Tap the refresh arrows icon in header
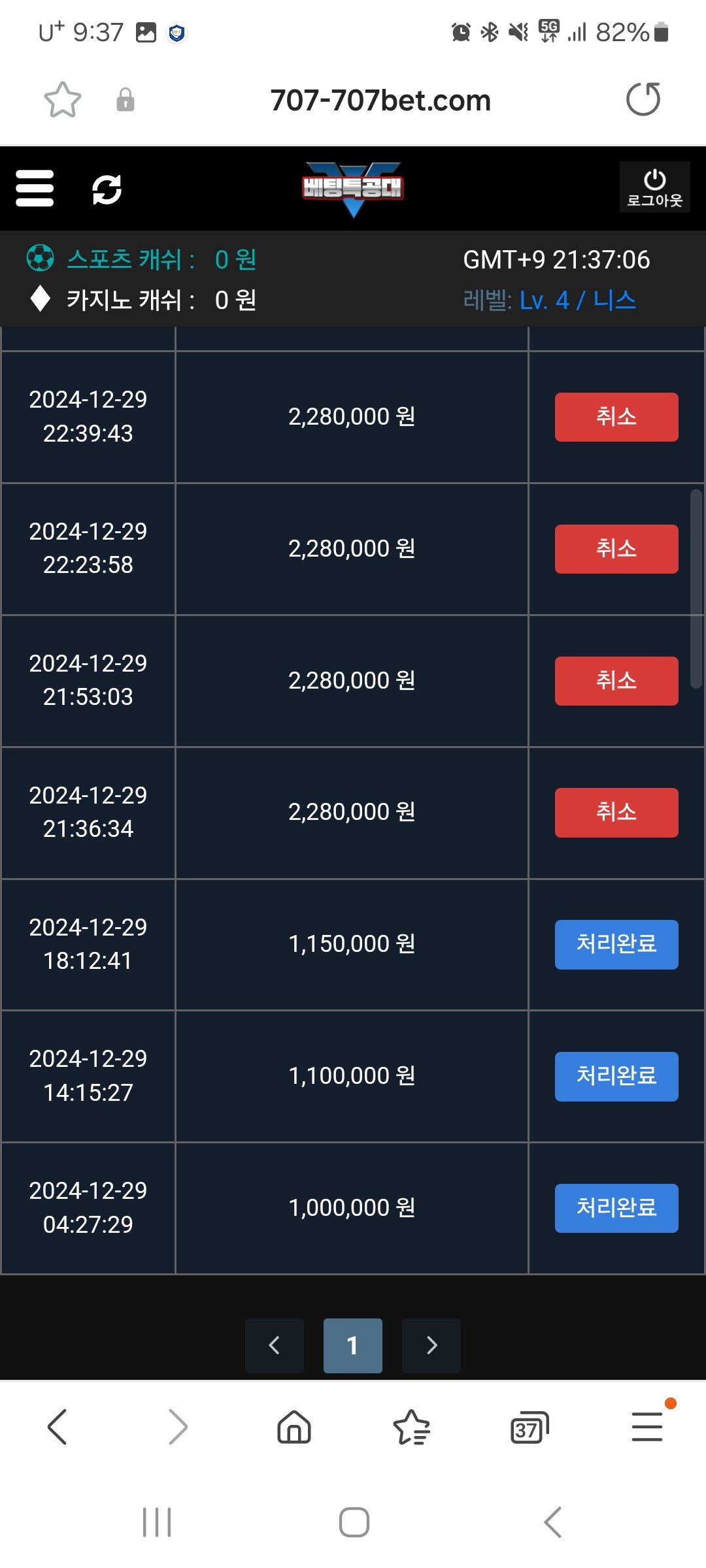Viewport: 706px width, 1568px height. pos(107,189)
